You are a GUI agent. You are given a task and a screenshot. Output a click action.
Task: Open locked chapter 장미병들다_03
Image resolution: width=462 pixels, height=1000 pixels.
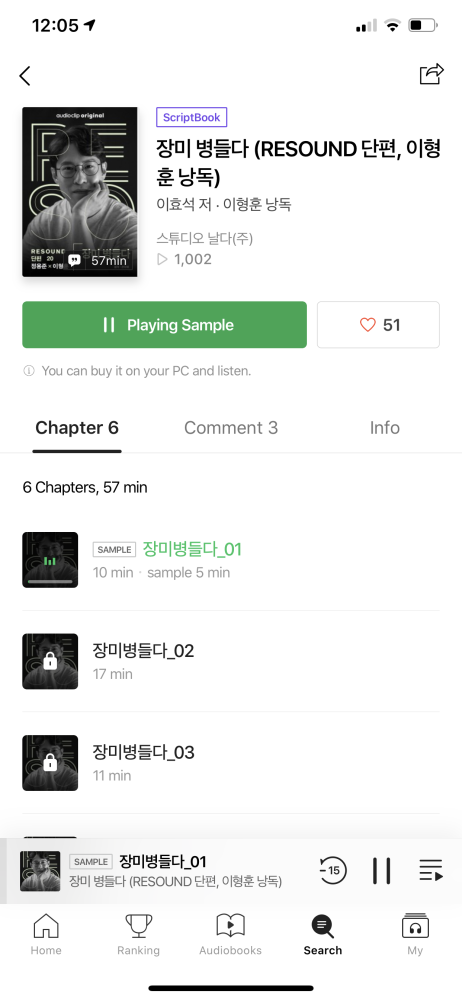(x=231, y=763)
